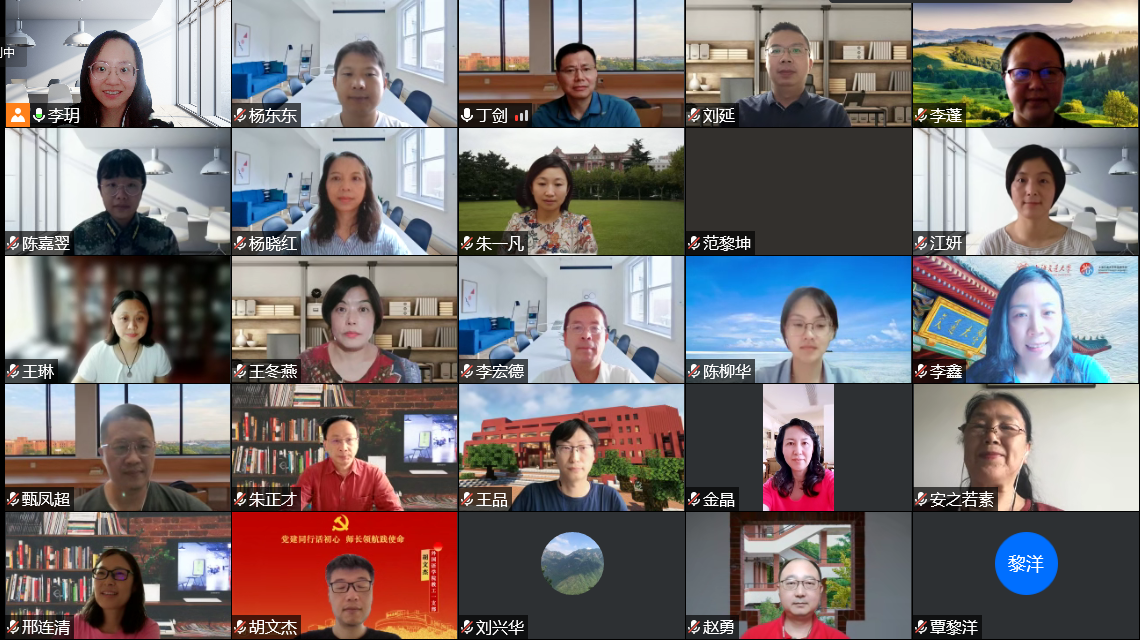This screenshot has width=1140, height=640.
Task: Select 杨东东's video tile
Action: (344, 63)
